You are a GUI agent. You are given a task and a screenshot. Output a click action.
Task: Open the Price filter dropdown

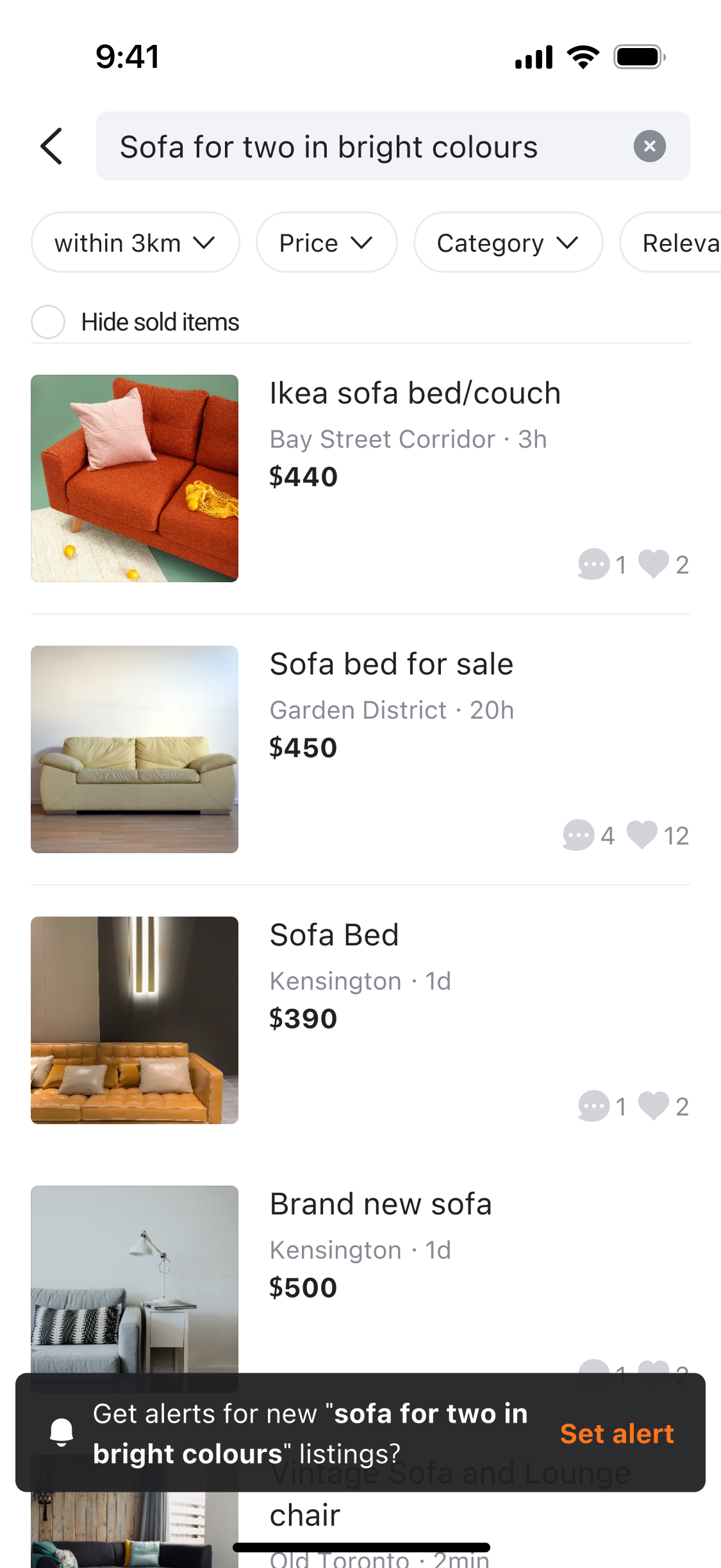[x=326, y=242]
